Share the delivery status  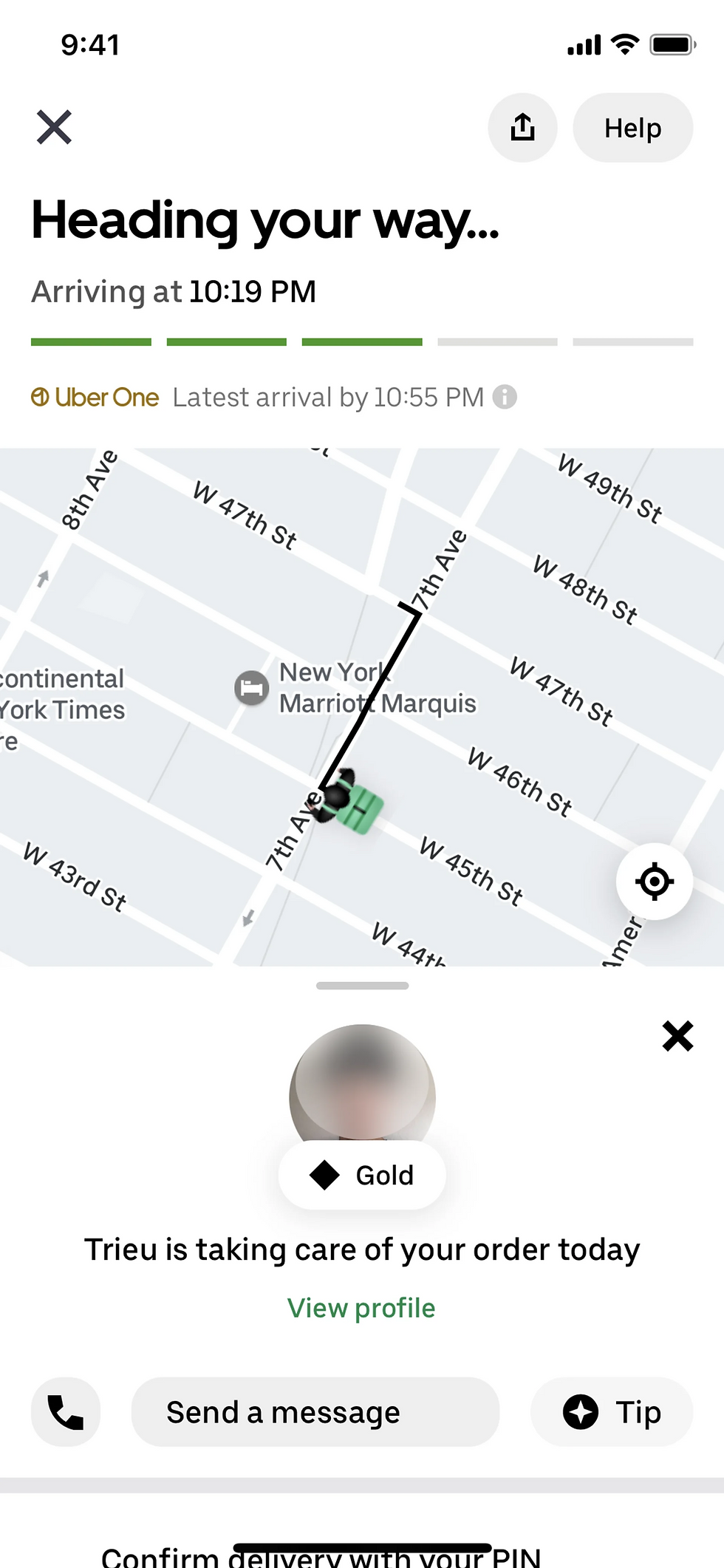(x=522, y=128)
